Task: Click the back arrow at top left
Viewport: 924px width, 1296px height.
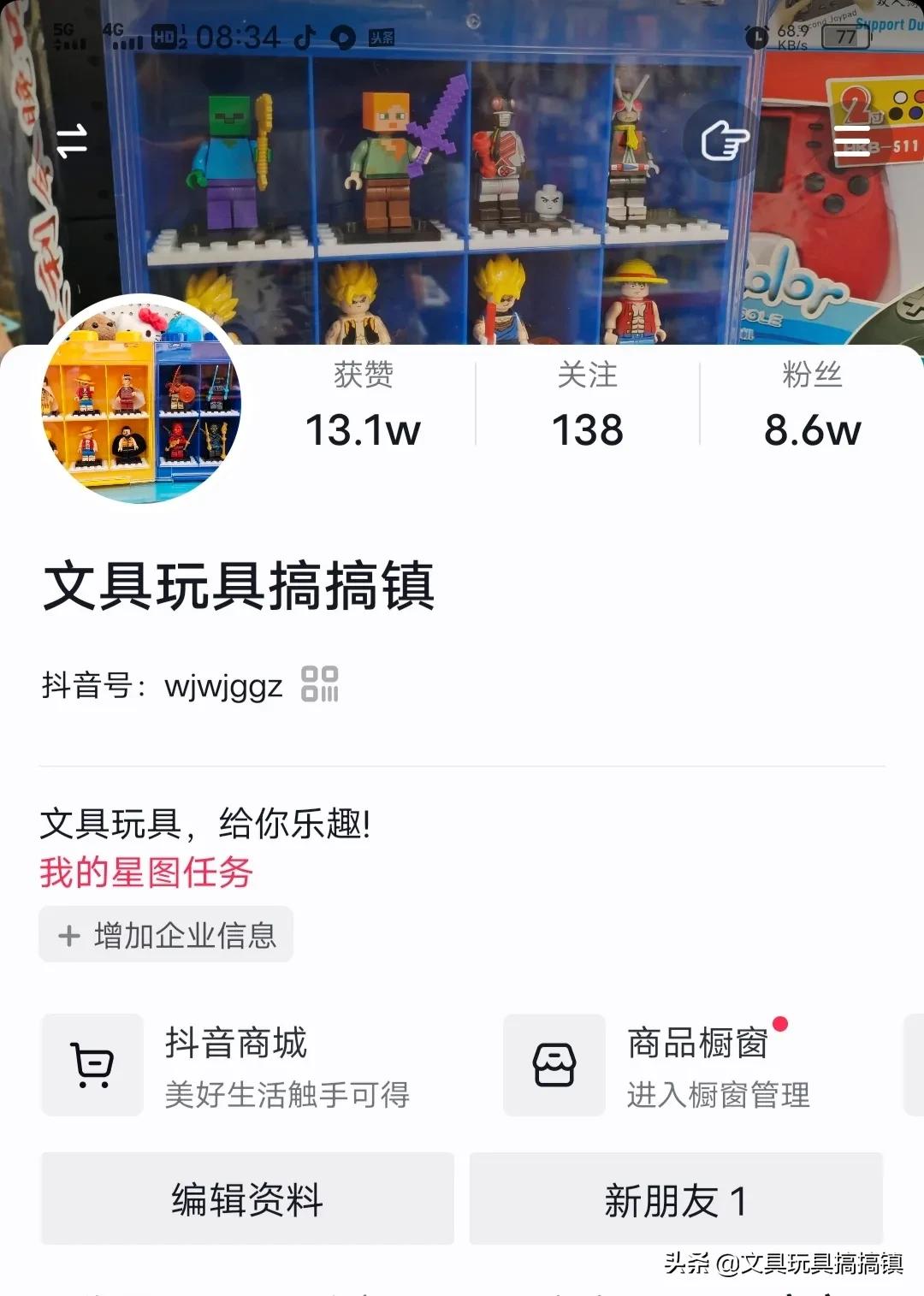Action: (x=73, y=140)
